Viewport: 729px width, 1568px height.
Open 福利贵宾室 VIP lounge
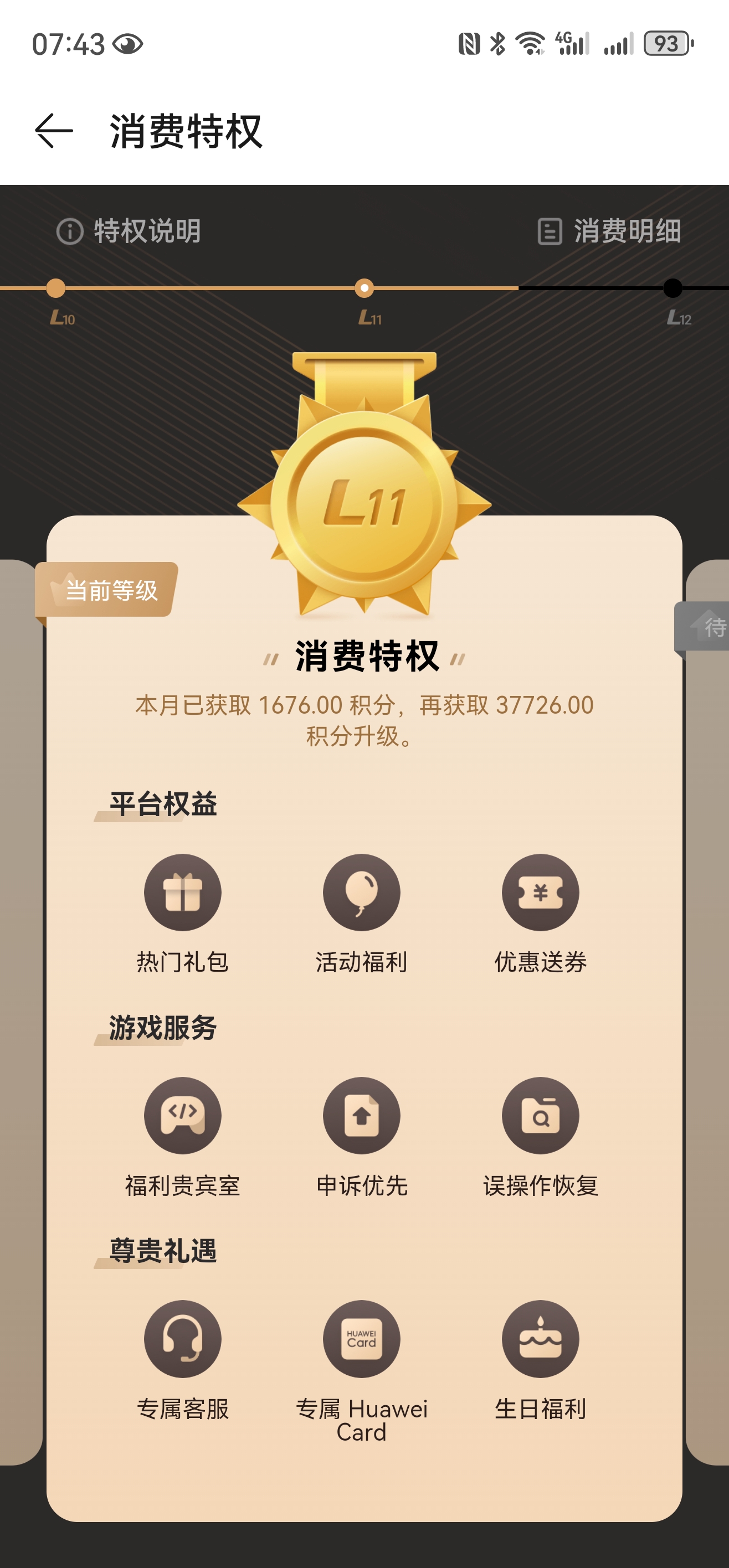(x=182, y=1116)
